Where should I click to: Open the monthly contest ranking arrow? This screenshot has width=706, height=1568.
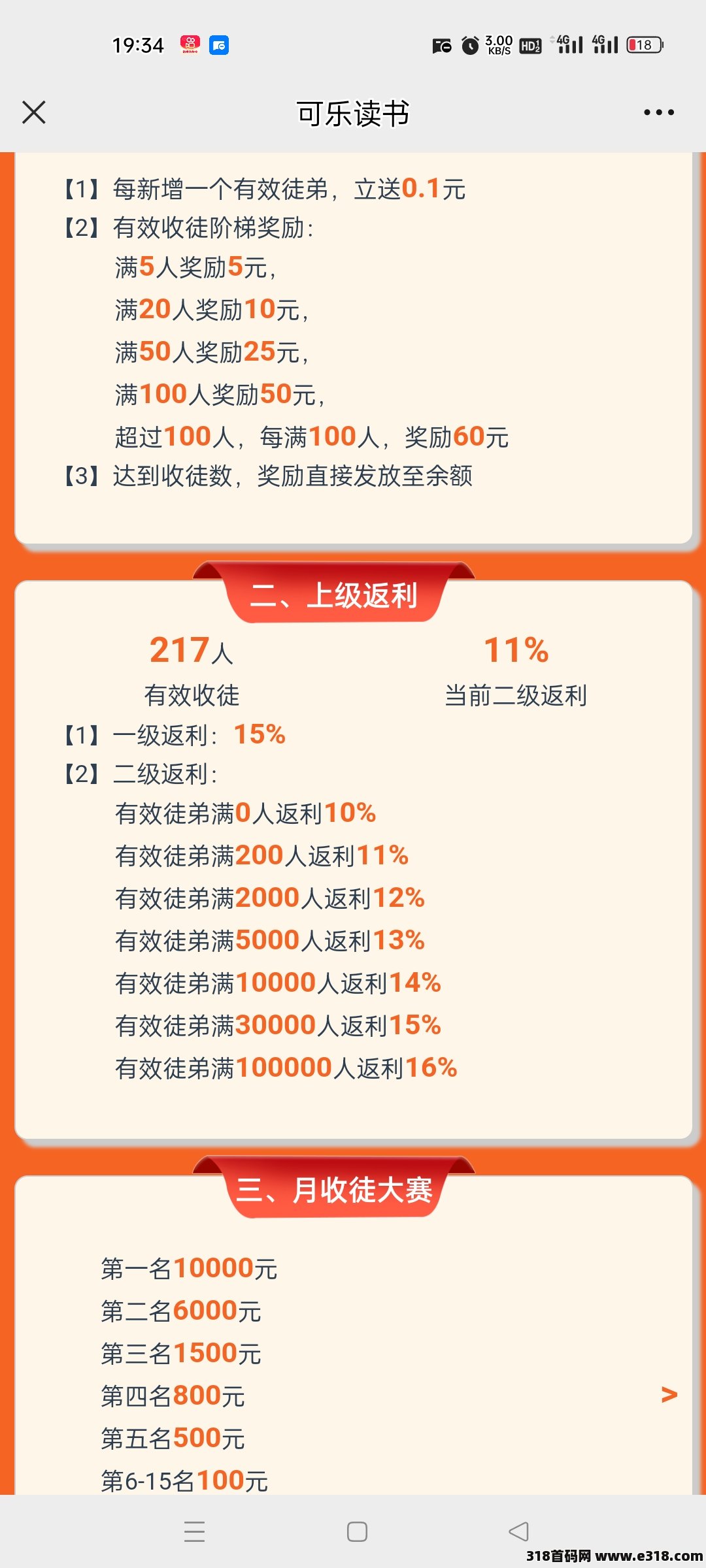point(669,1394)
